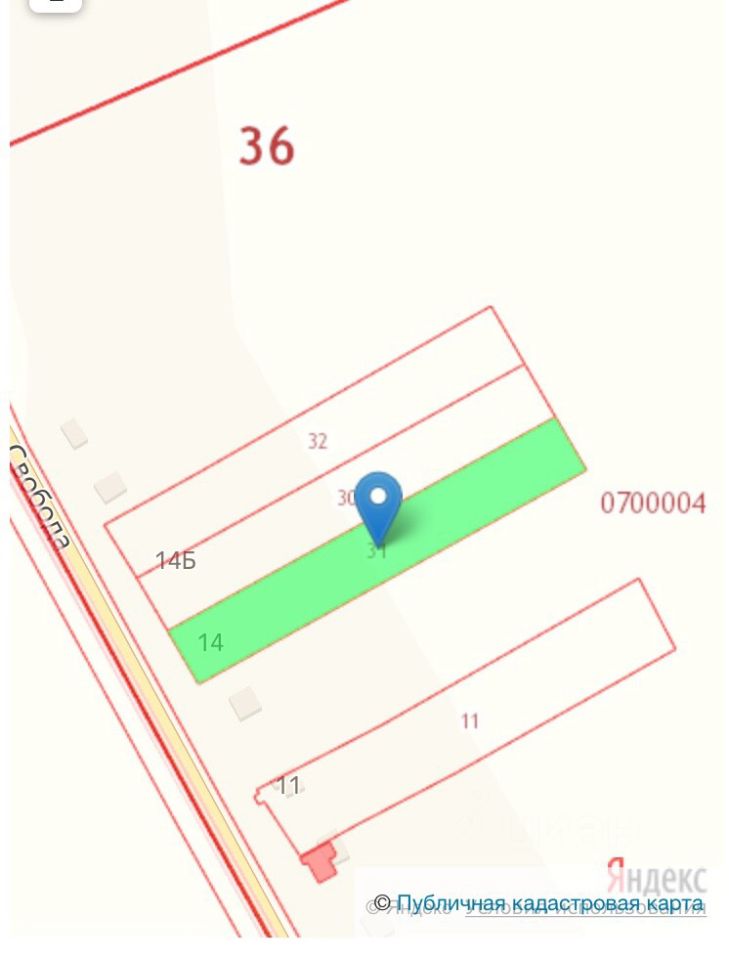Tap the blue location pin on plot 31

(379, 501)
